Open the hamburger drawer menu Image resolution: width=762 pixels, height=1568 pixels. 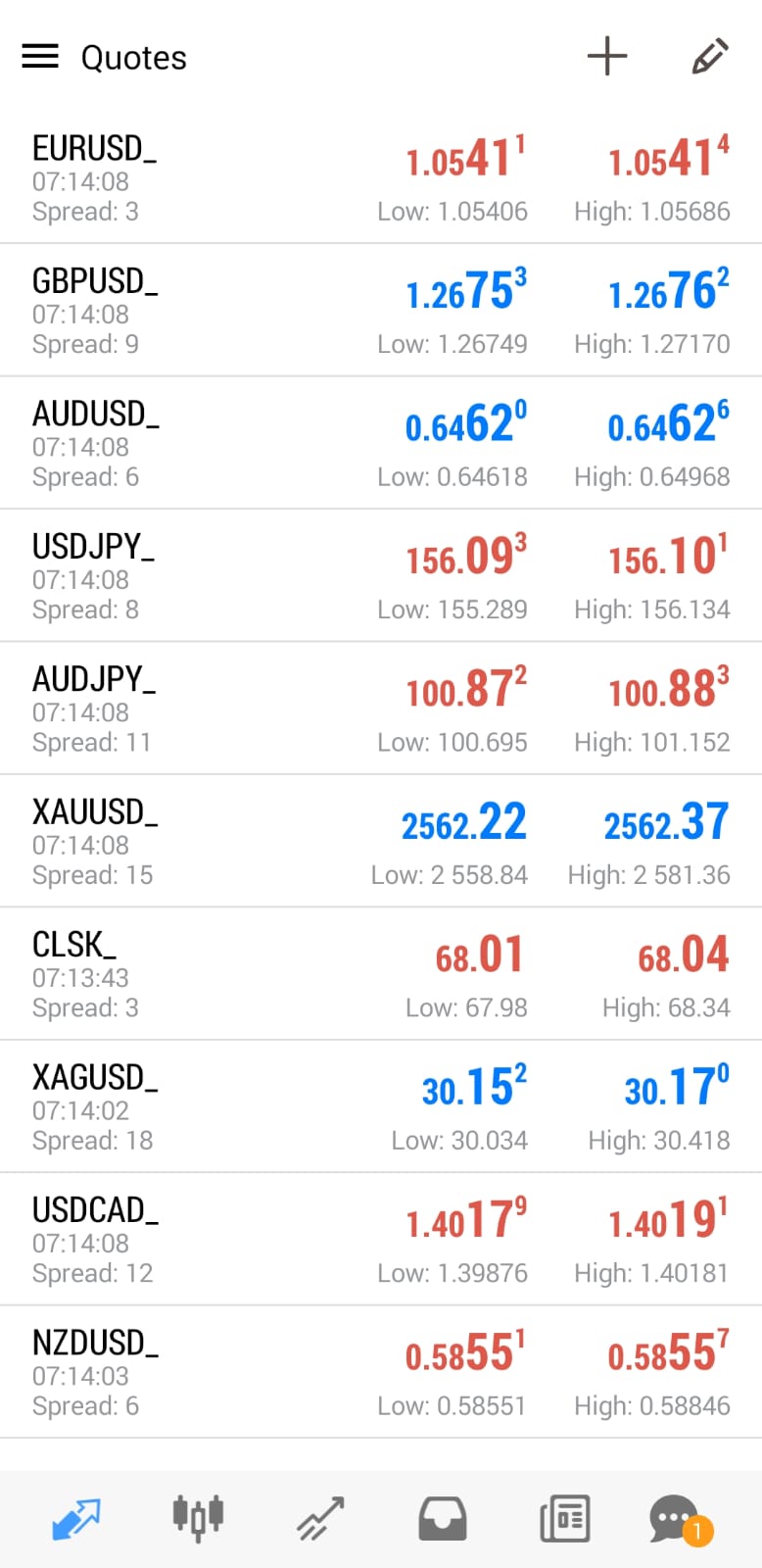tap(40, 57)
